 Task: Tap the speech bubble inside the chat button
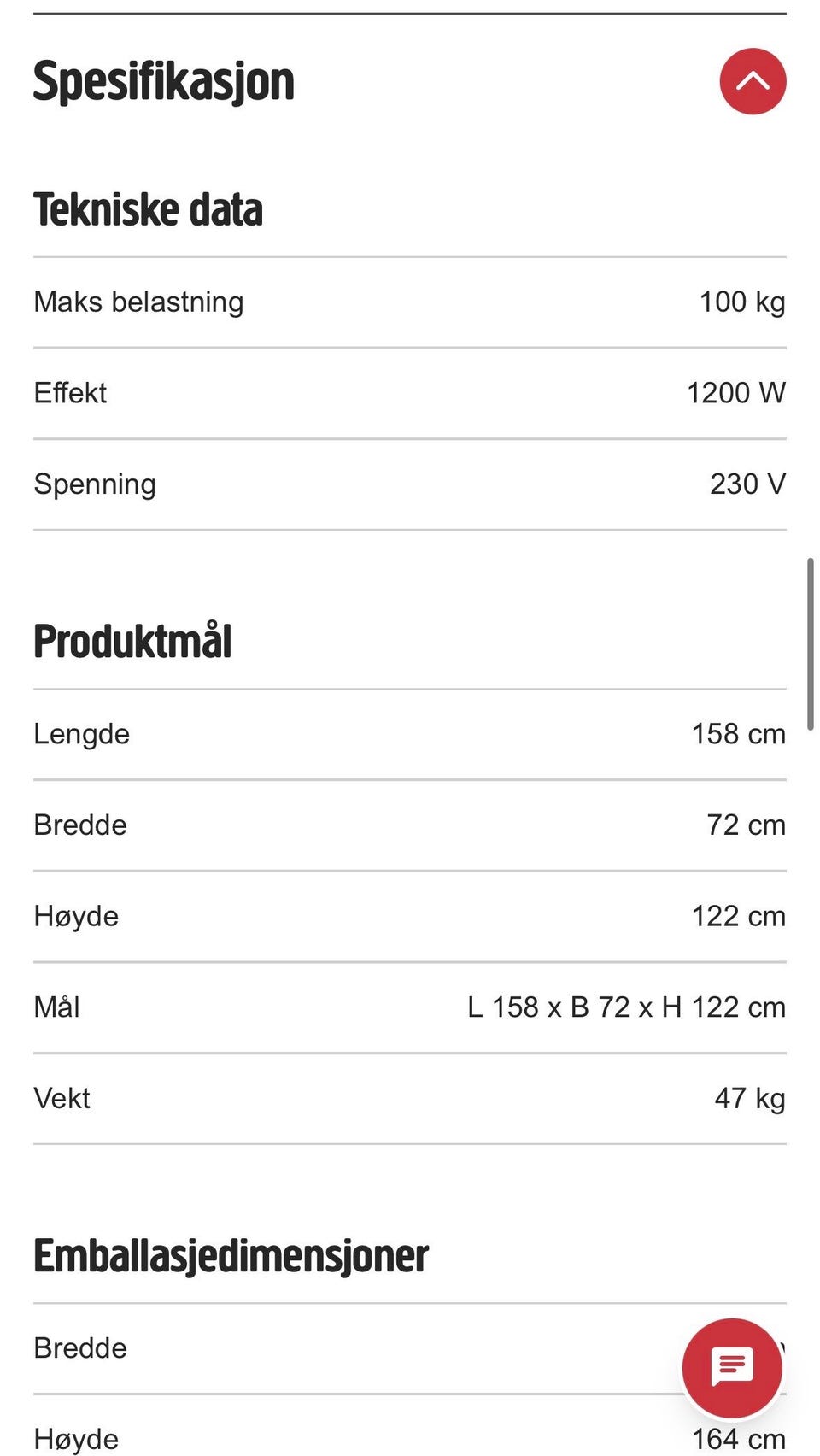[x=733, y=1366]
